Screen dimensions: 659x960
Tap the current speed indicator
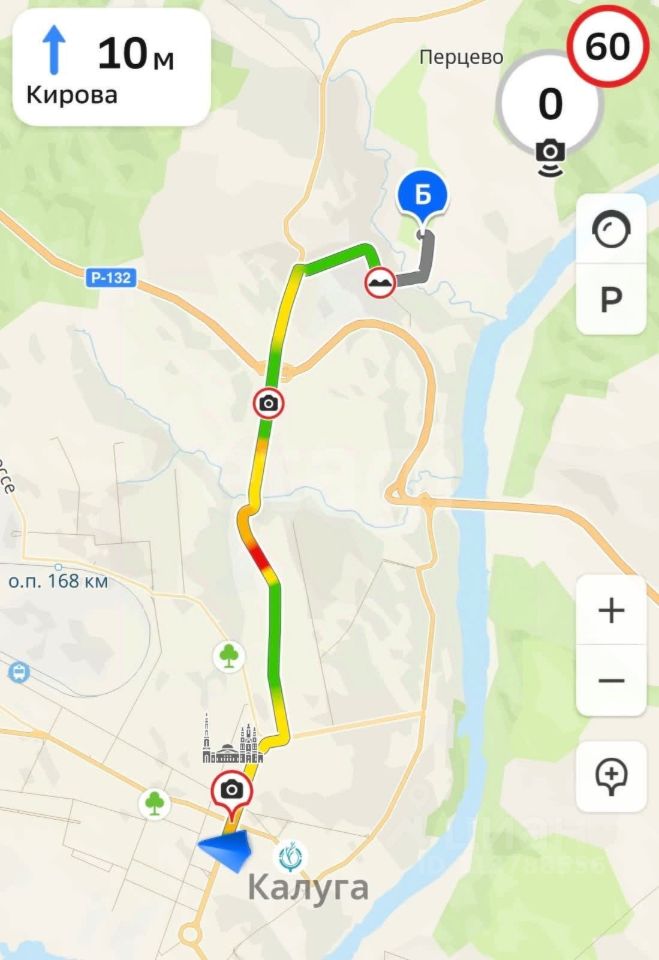[550, 103]
